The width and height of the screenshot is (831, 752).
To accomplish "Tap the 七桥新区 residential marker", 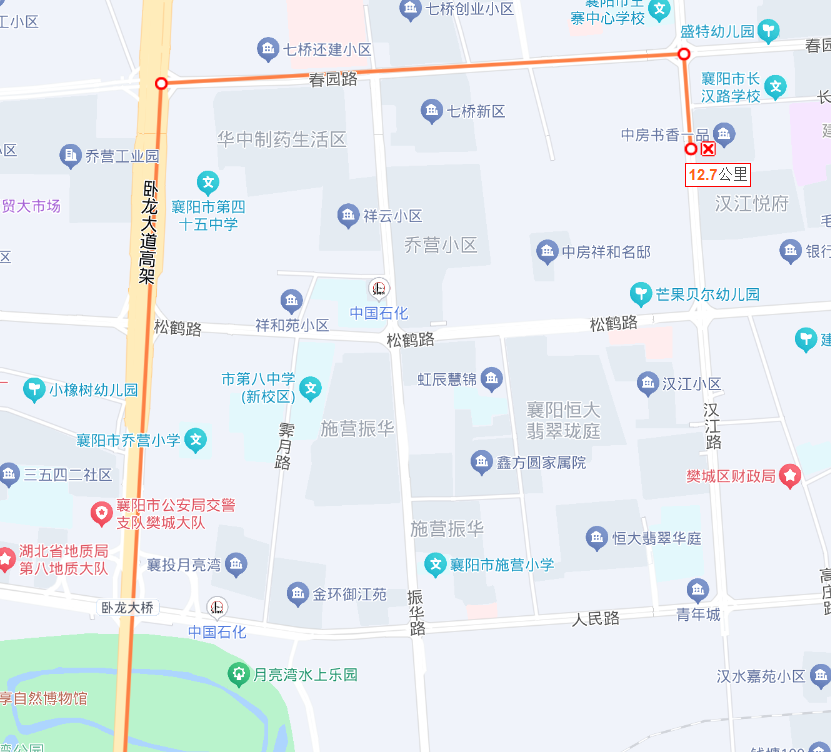I will (x=432, y=111).
